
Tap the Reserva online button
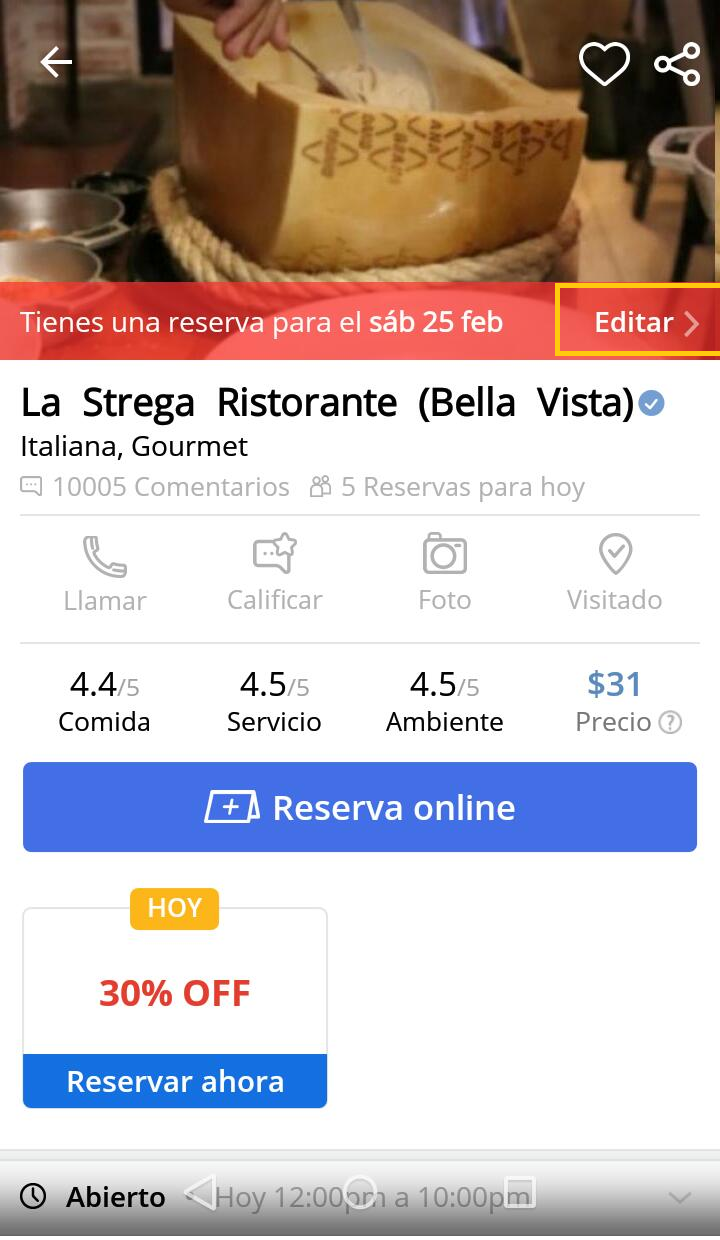[360, 807]
